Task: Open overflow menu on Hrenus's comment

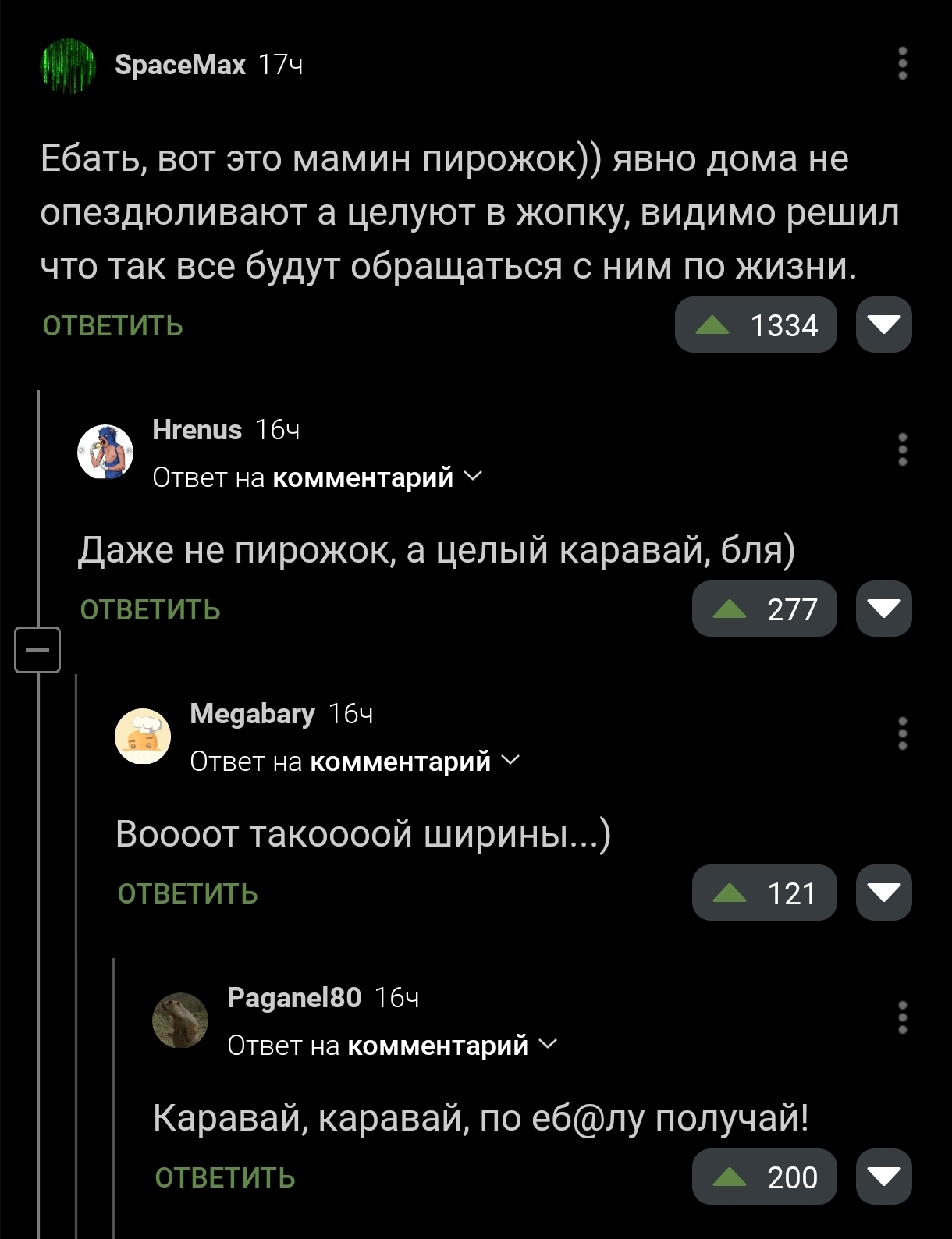Action: click(x=903, y=449)
